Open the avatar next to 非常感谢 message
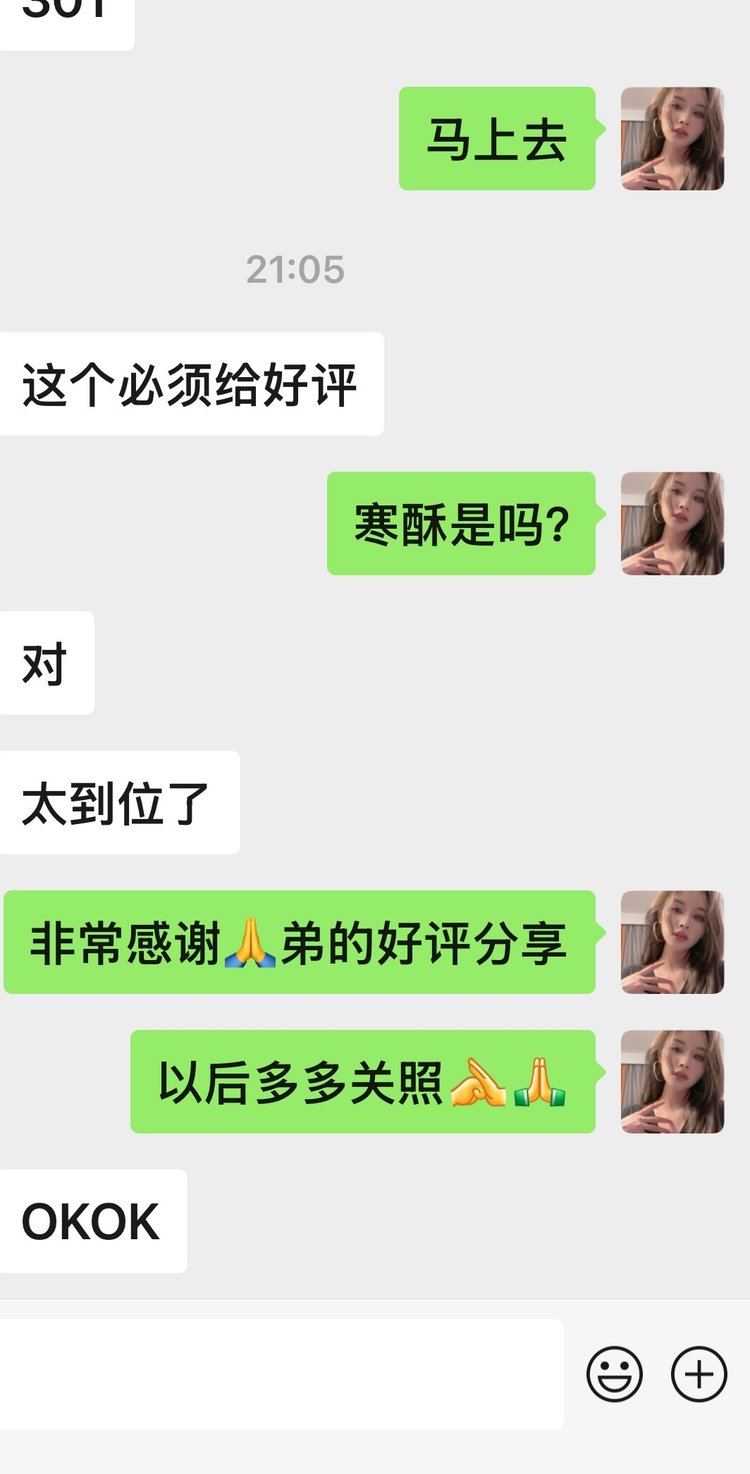The height and width of the screenshot is (1474, 750). point(672,942)
